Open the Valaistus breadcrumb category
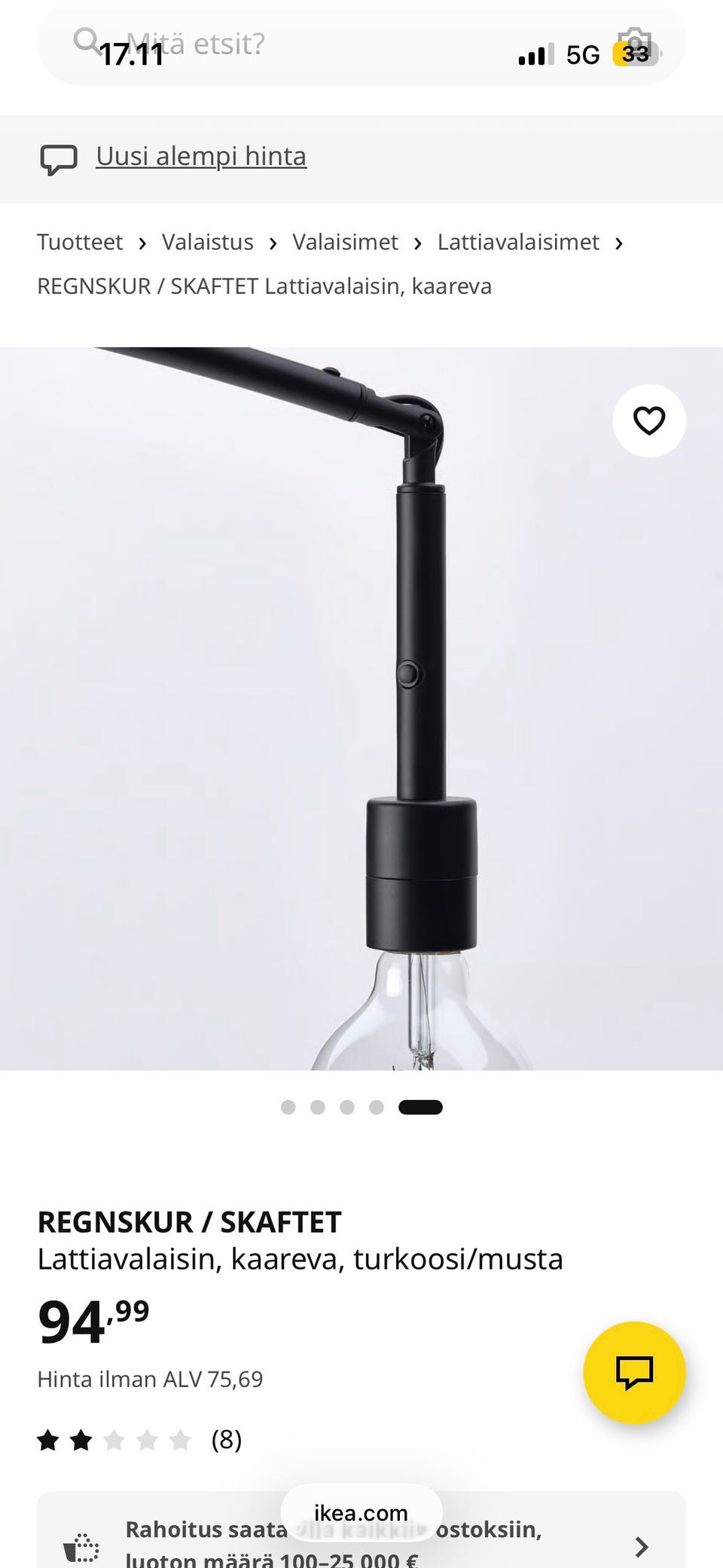 [x=207, y=243]
